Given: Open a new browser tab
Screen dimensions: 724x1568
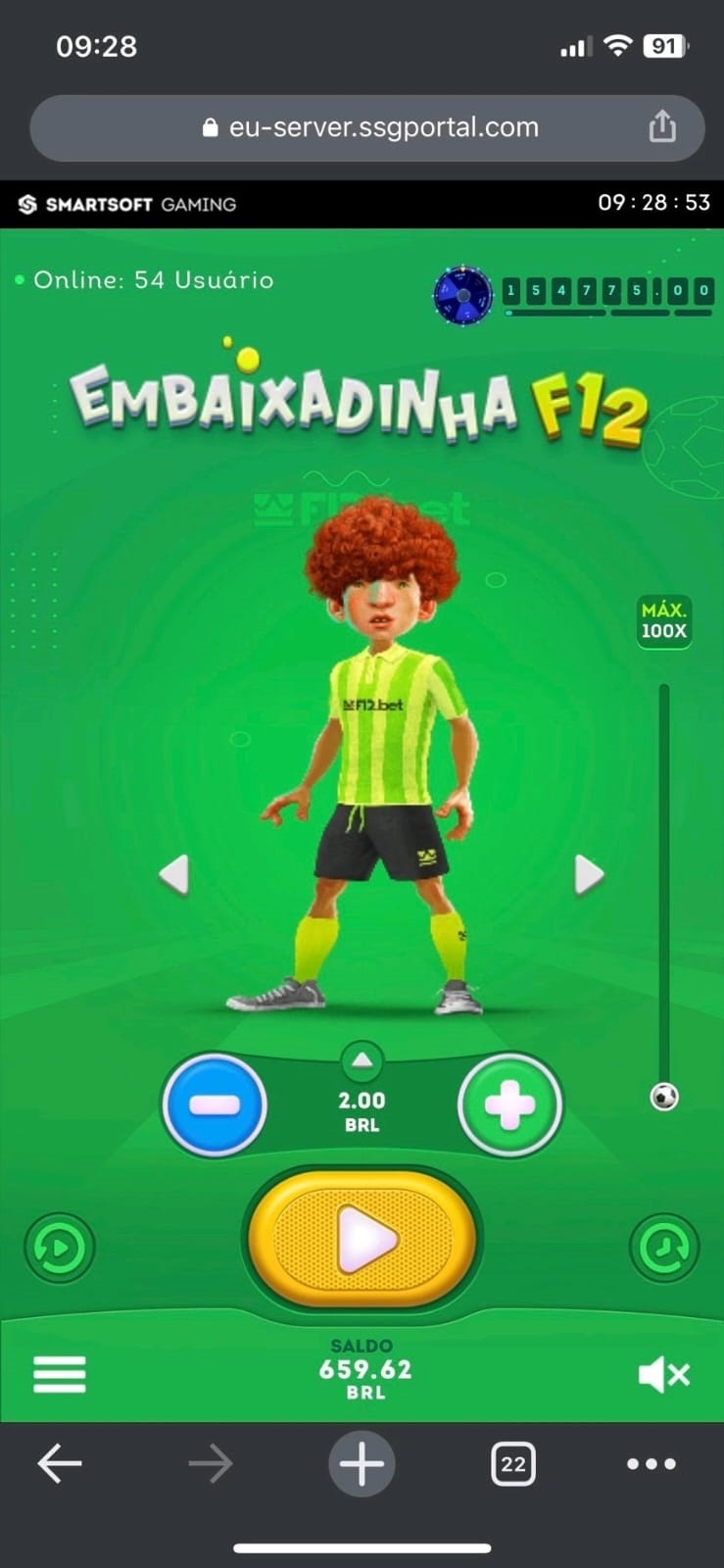Looking at the screenshot, I should tap(362, 1464).
